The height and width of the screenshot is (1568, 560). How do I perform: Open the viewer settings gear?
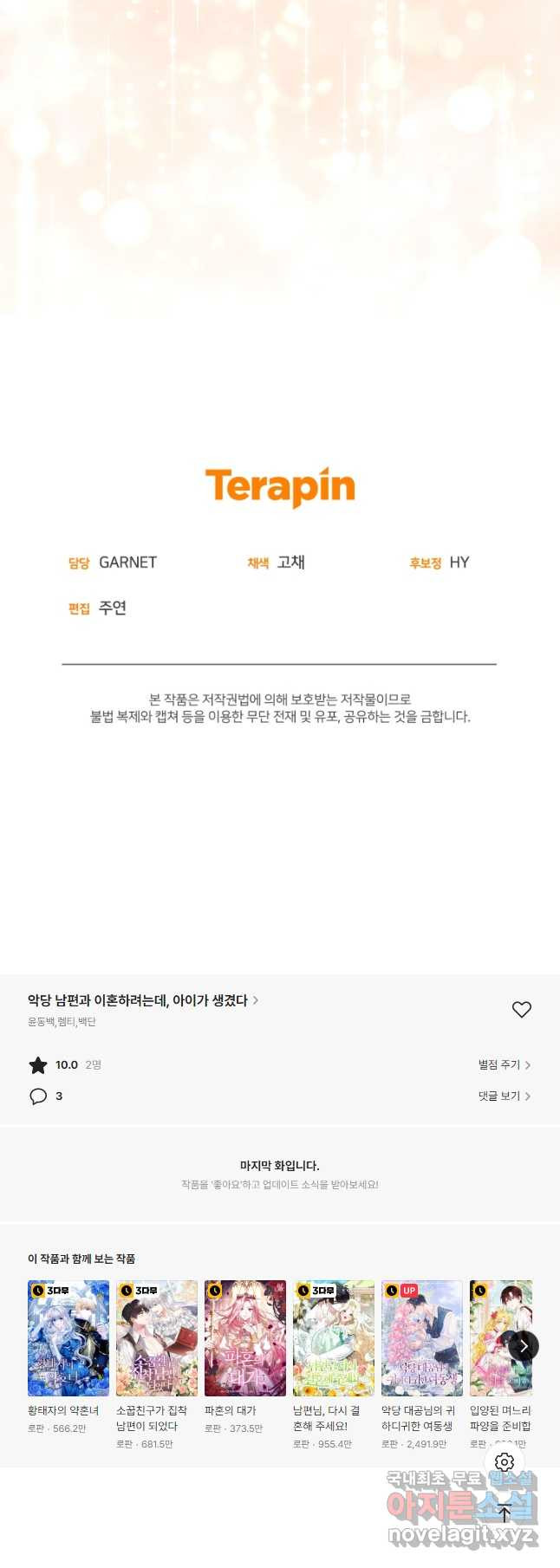(505, 1462)
